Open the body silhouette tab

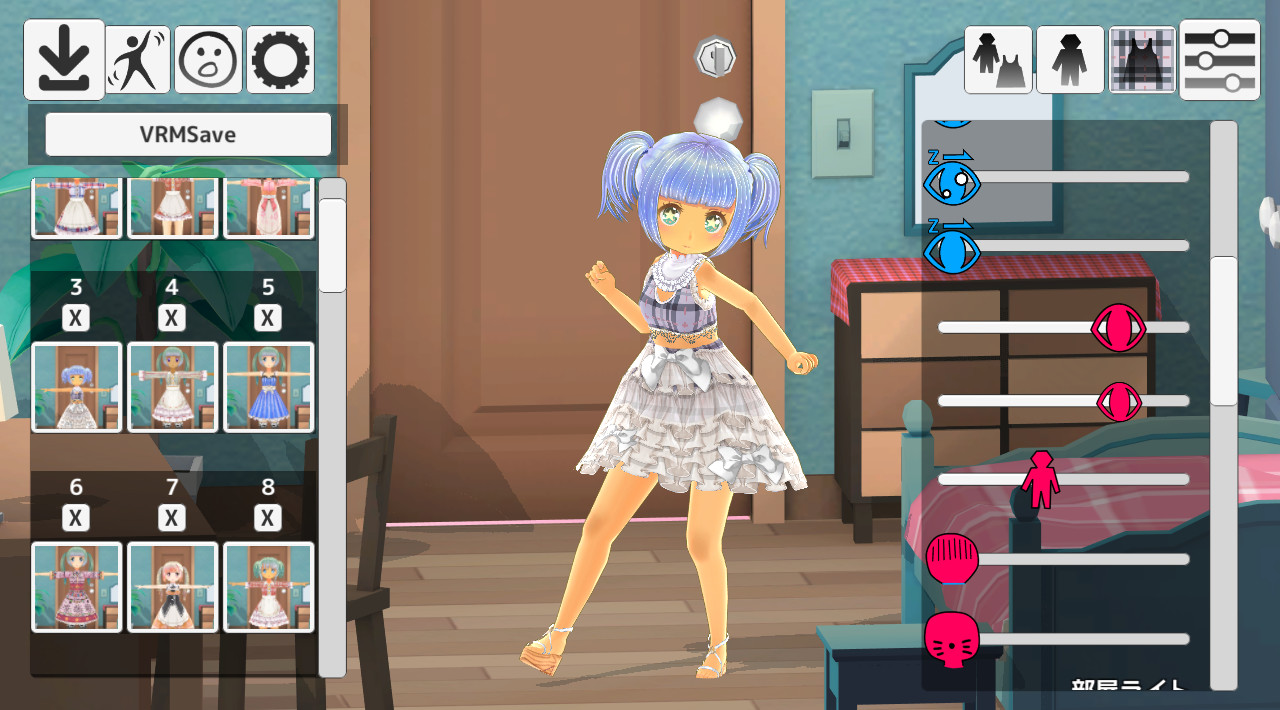pyautogui.click(x=1070, y=60)
